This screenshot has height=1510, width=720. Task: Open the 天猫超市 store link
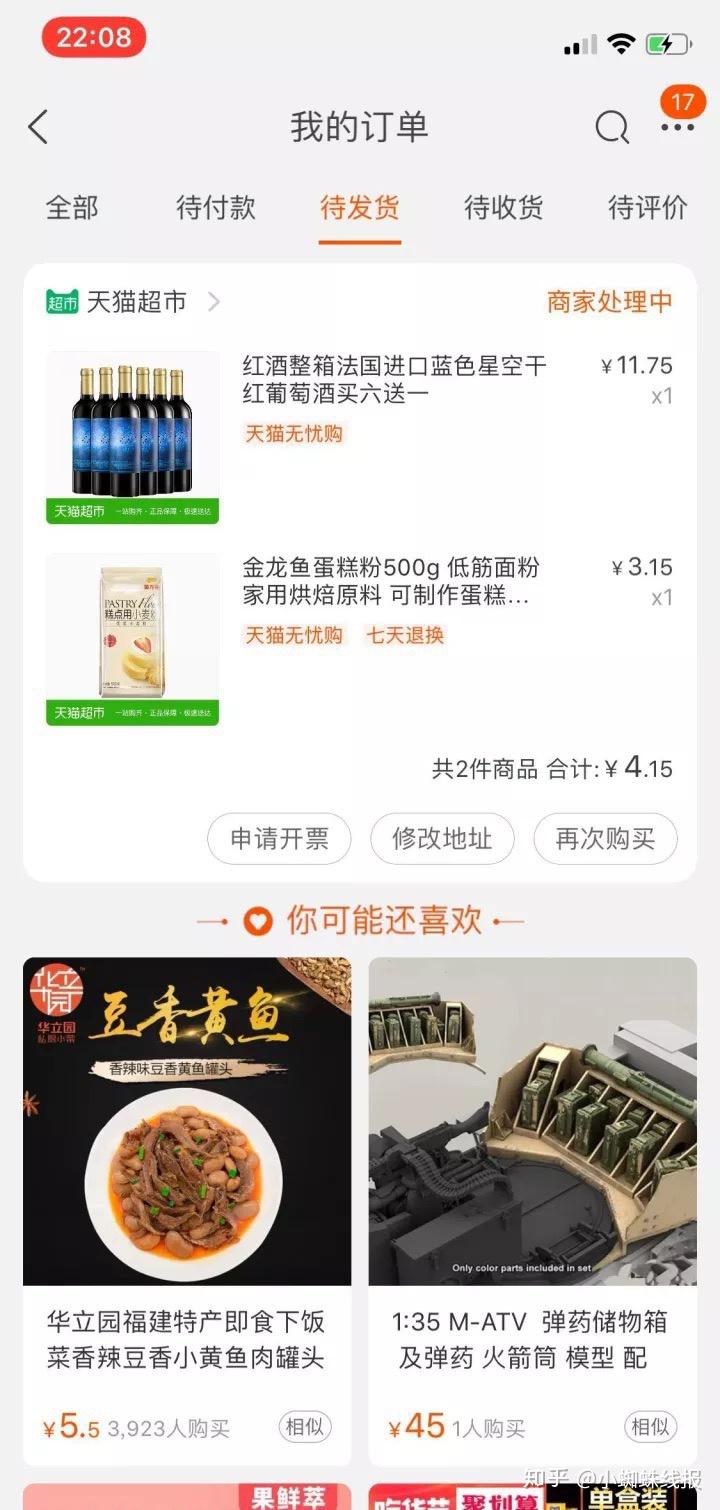tap(135, 301)
